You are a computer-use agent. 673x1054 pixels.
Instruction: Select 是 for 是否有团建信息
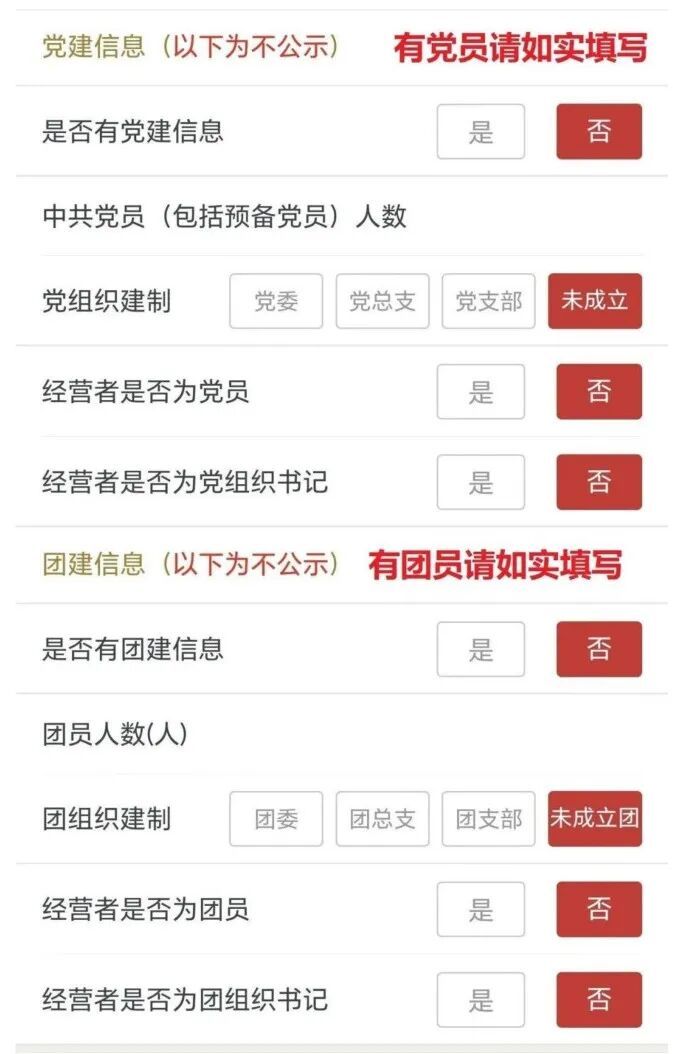click(480, 649)
